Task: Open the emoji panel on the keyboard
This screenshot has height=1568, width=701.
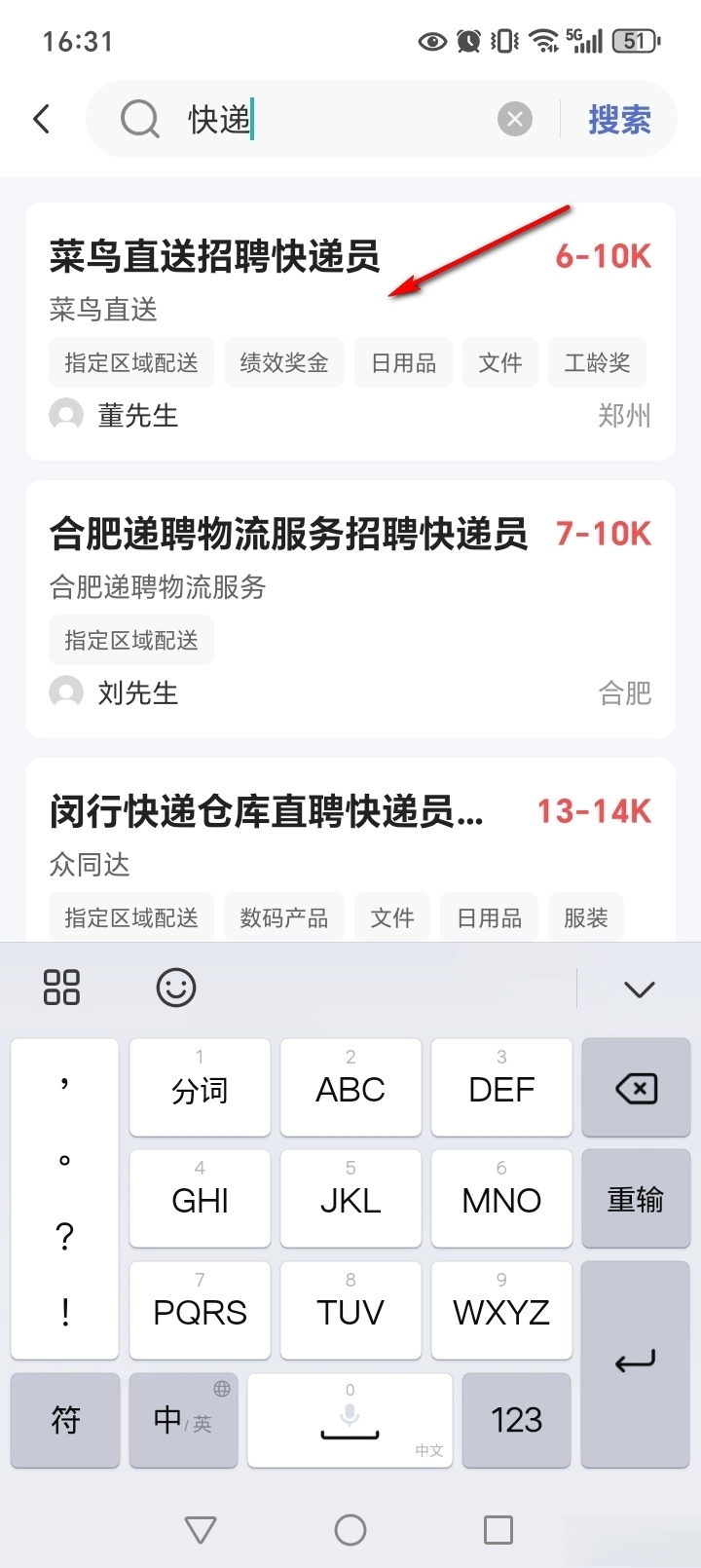Action: (176, 988)
